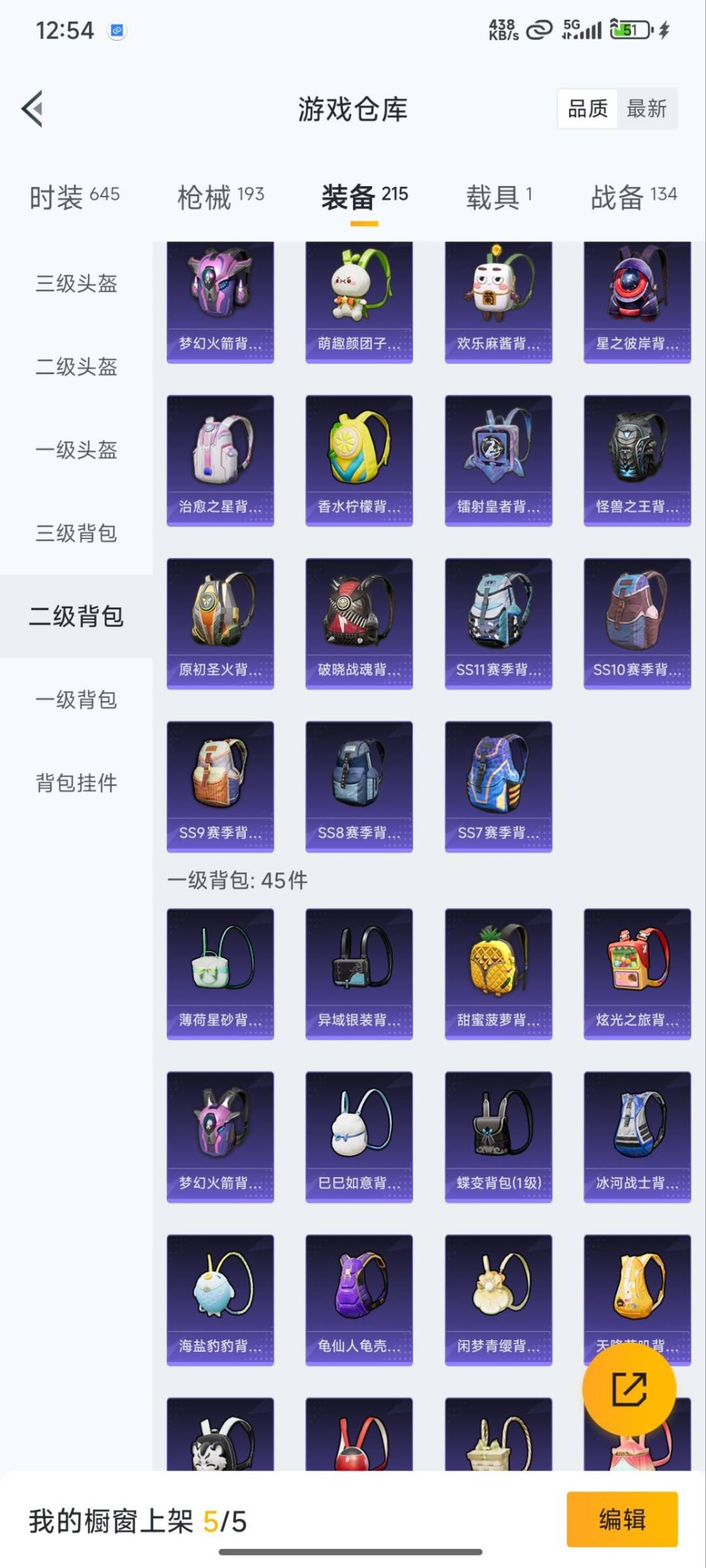The height and width of the screenshot is (1568, 706).
Task: Sort by 最新
Action: coord(646,108)
